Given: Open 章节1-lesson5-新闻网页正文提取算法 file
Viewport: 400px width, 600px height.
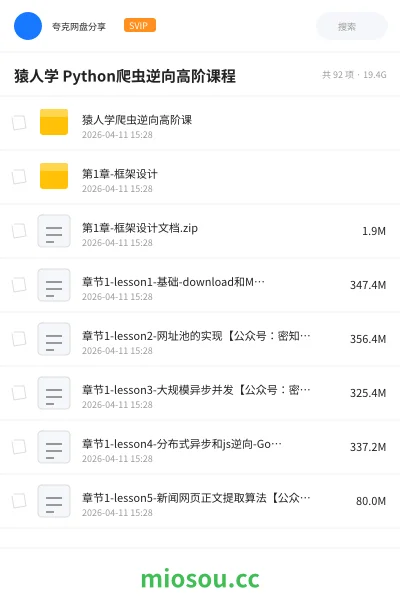Looking at the screenshot, I should point(200,501).
